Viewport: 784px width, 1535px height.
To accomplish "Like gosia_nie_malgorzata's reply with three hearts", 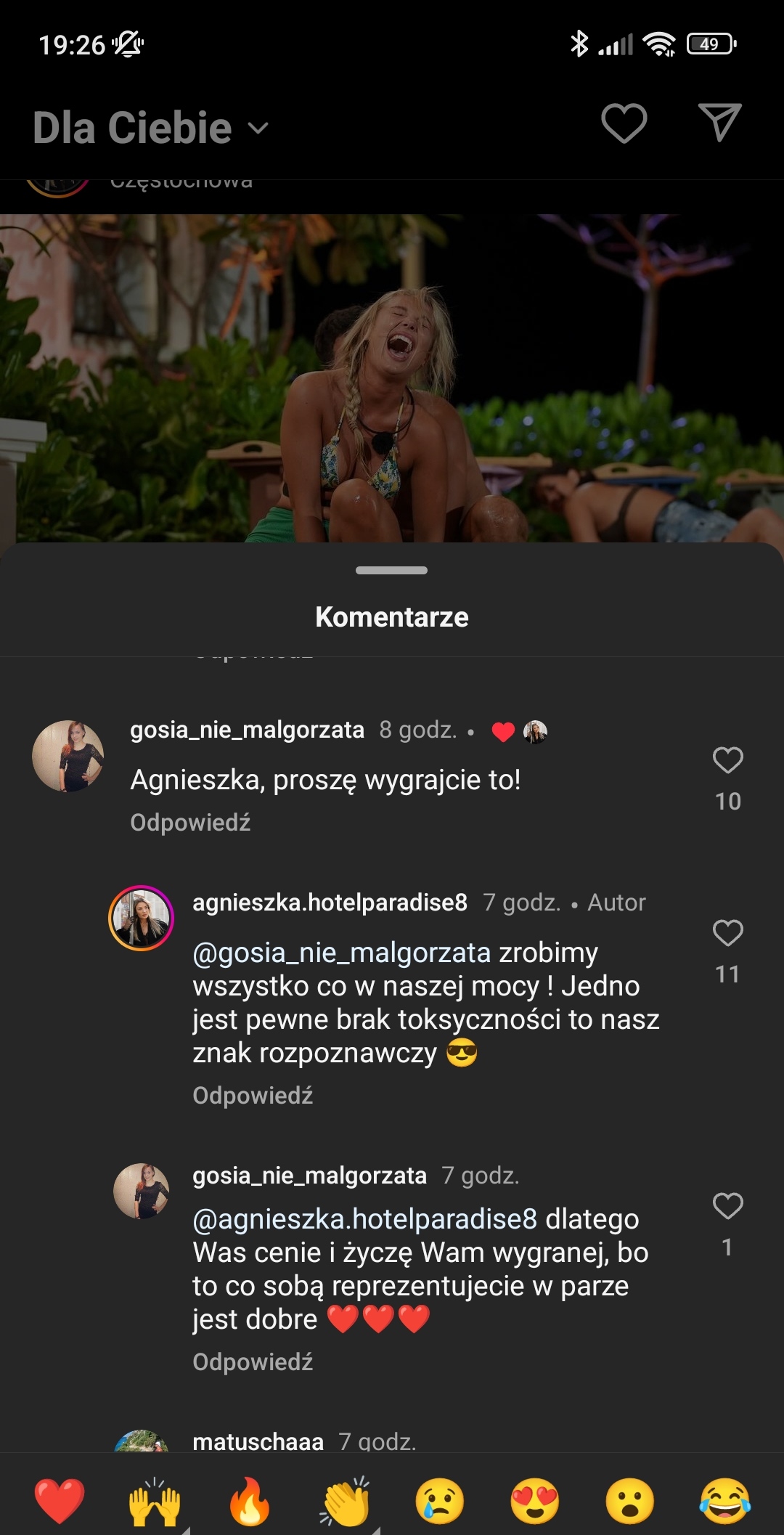I will tap(727, 1206).
